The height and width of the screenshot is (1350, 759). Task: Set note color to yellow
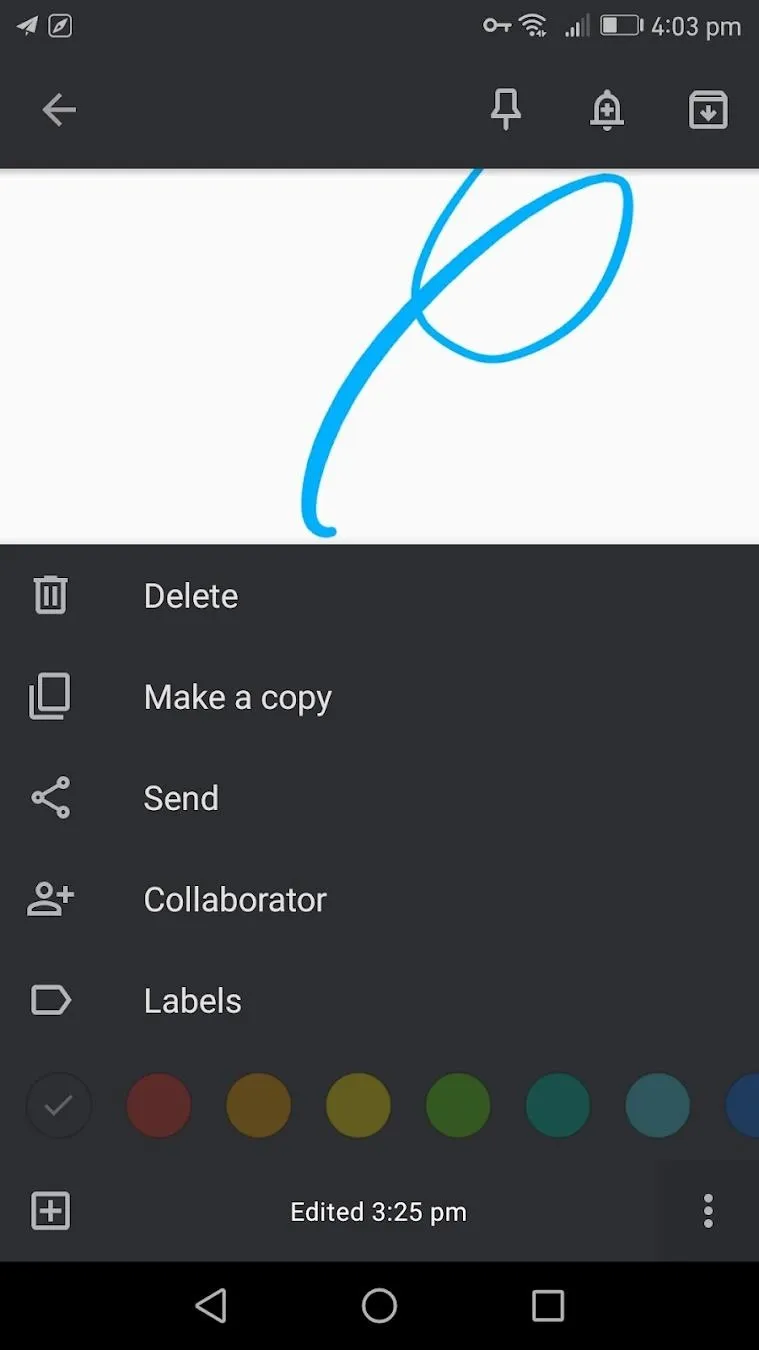pos(358,1105)
